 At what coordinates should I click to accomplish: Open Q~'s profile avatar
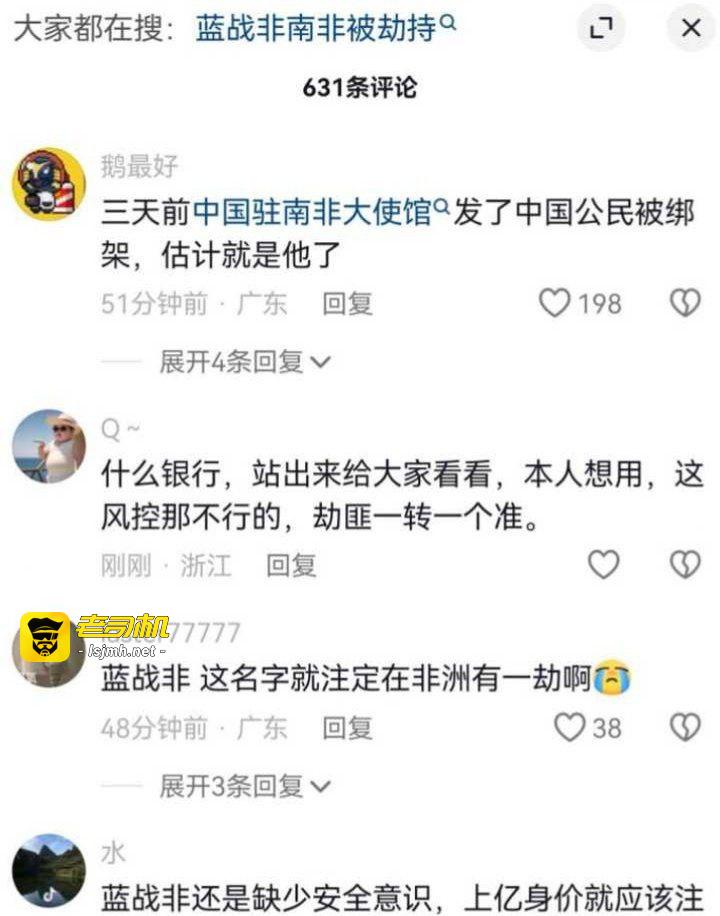point(49,446)
